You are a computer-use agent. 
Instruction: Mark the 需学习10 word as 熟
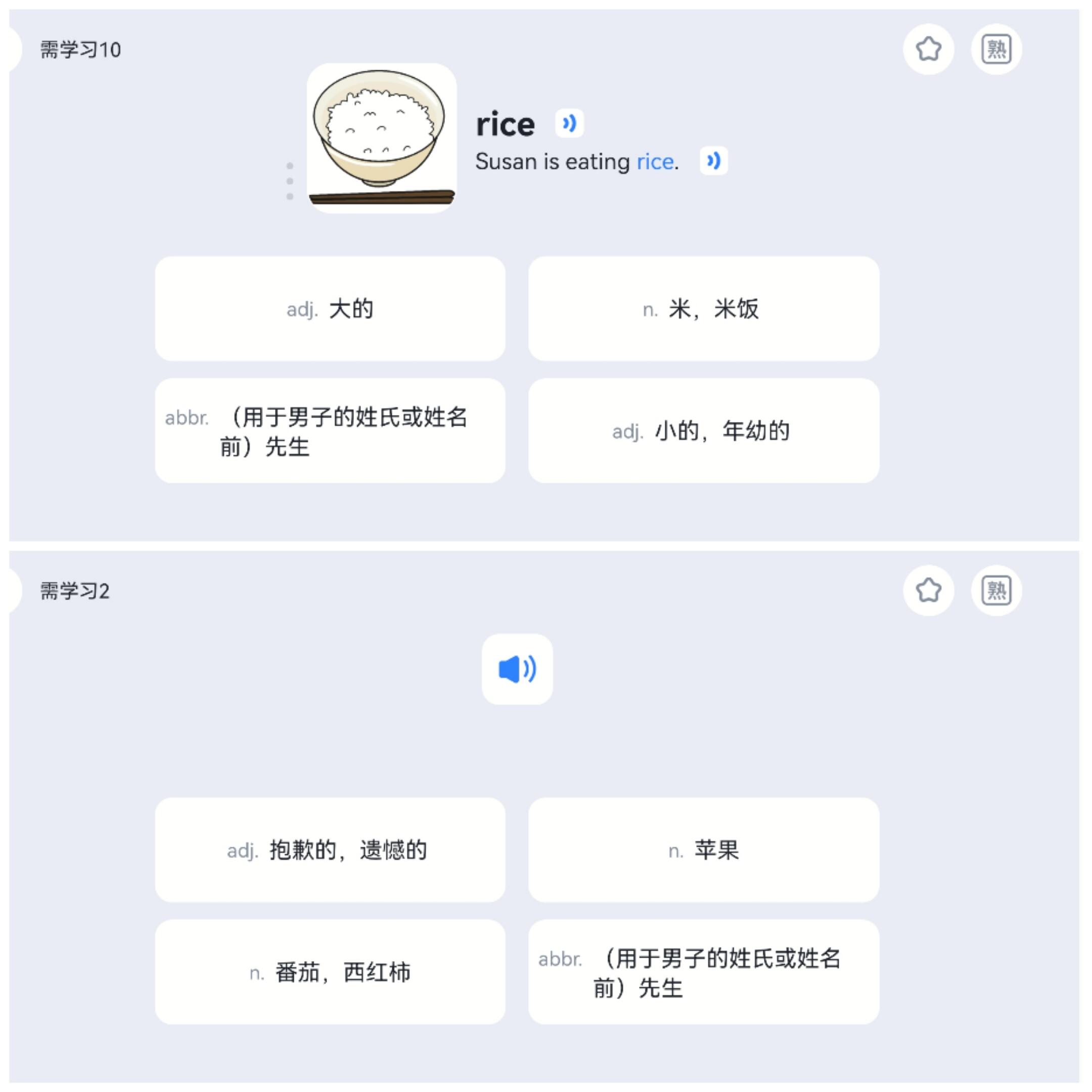coord(996,49)
